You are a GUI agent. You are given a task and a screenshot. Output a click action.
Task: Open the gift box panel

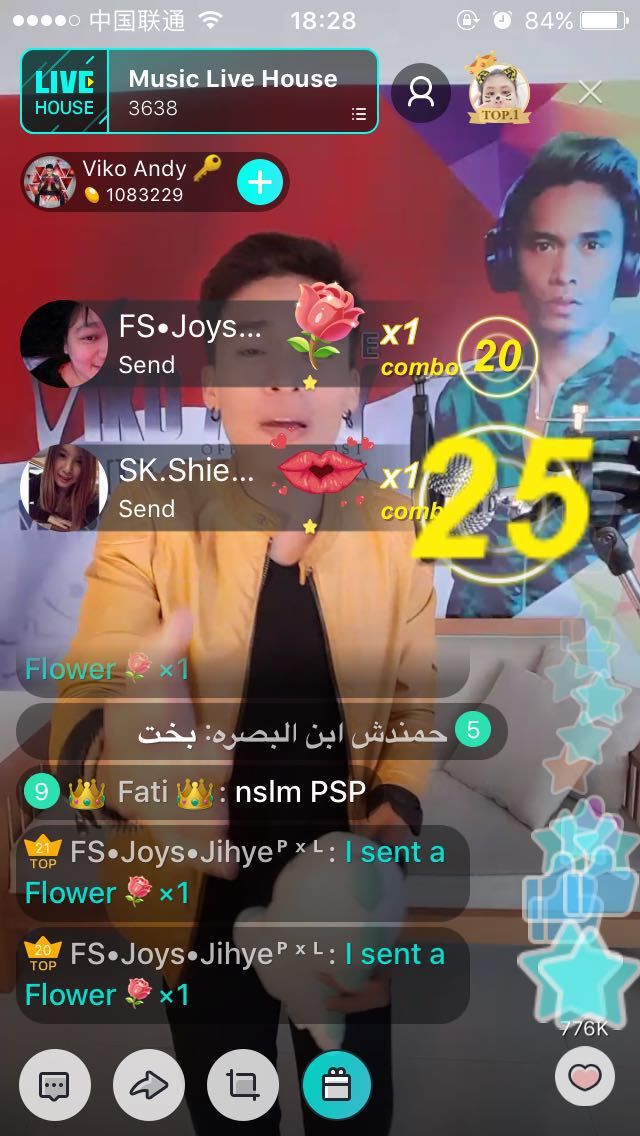[337, 1085]
